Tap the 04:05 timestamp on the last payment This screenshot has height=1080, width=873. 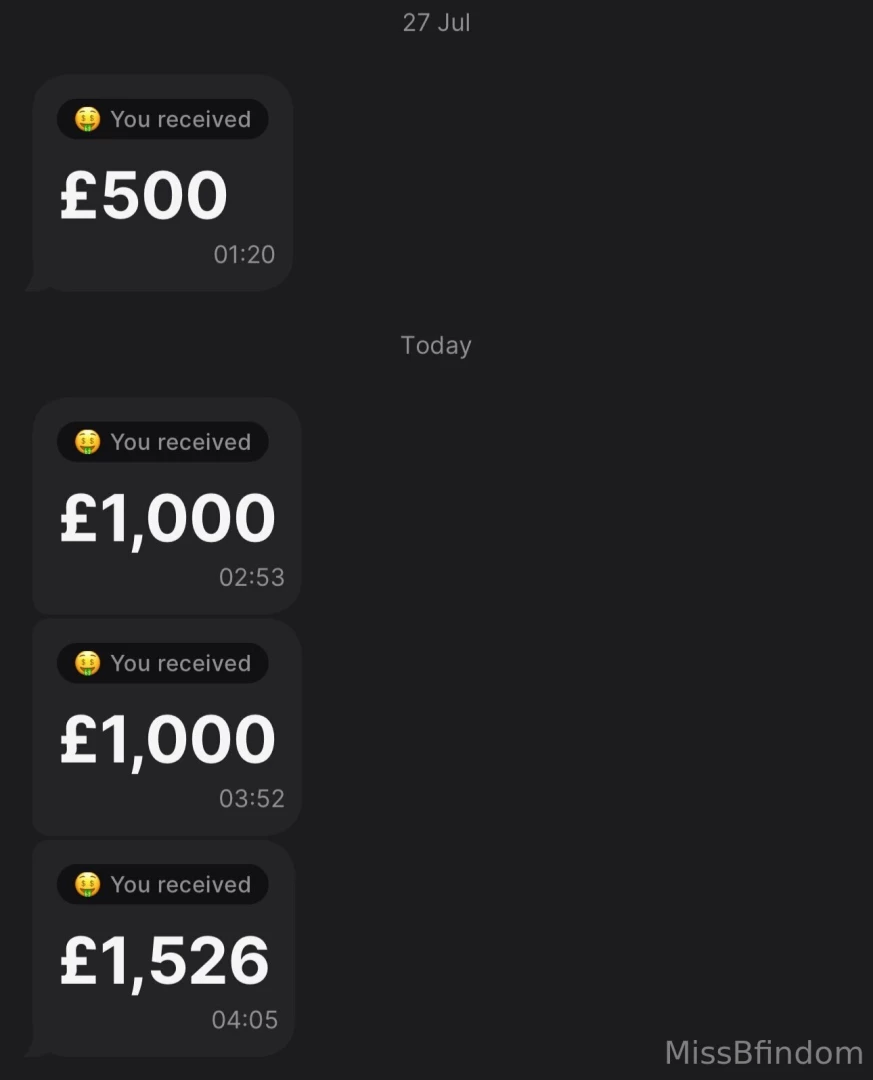244,1019
